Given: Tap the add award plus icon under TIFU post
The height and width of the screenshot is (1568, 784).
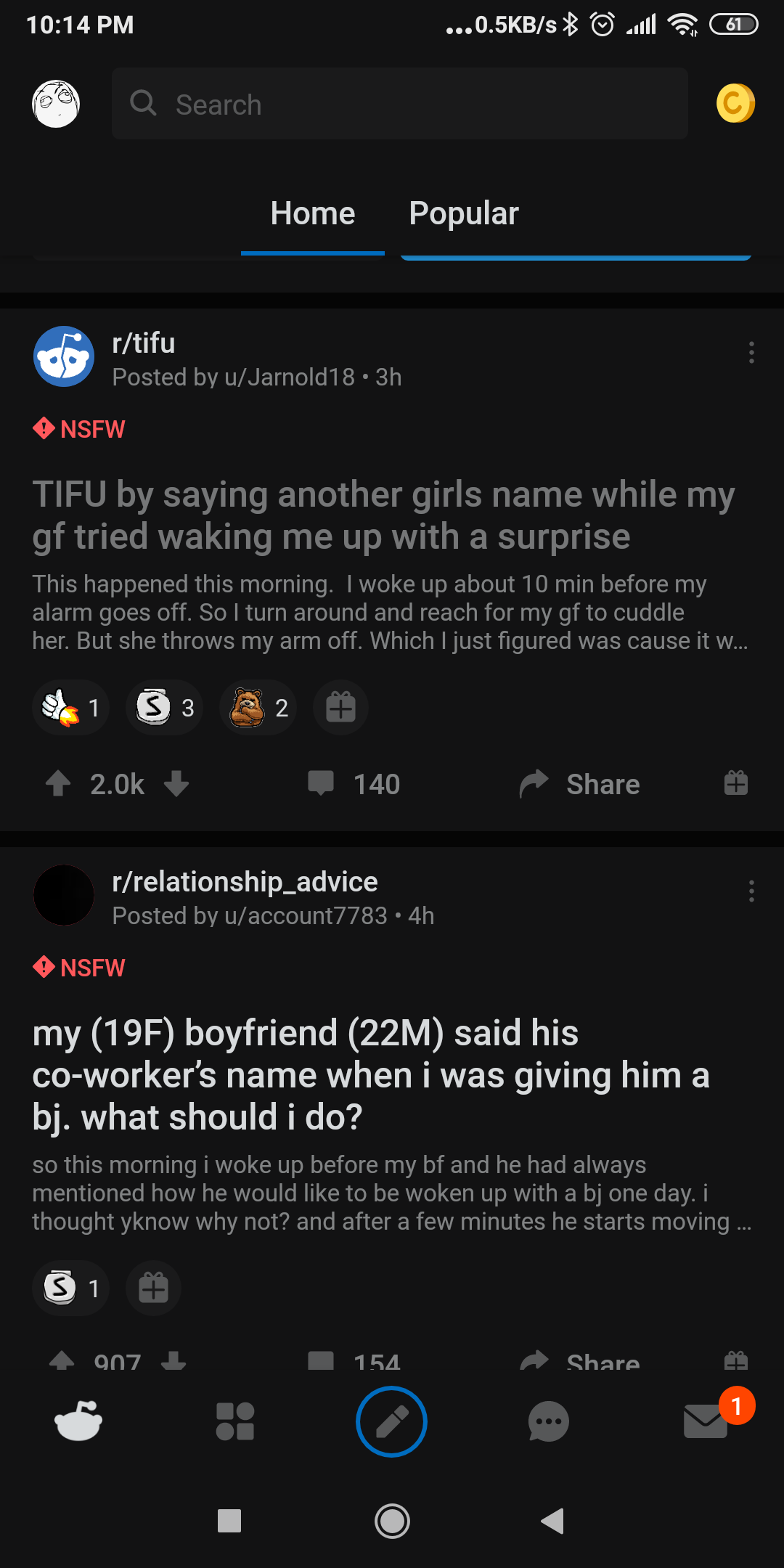Looking at the screenshot, I should point(340,707).
